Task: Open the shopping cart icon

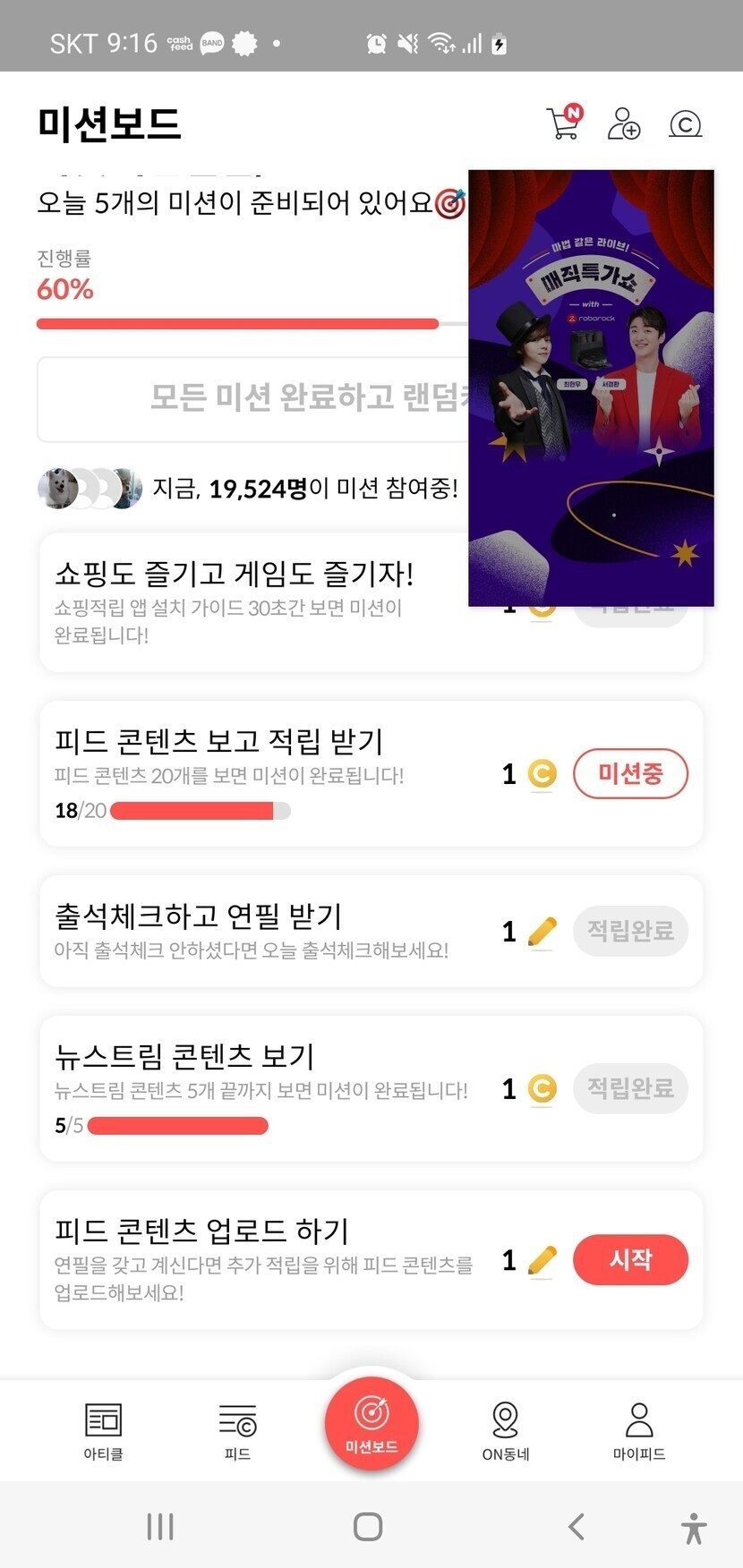Action: coord(564,124)
